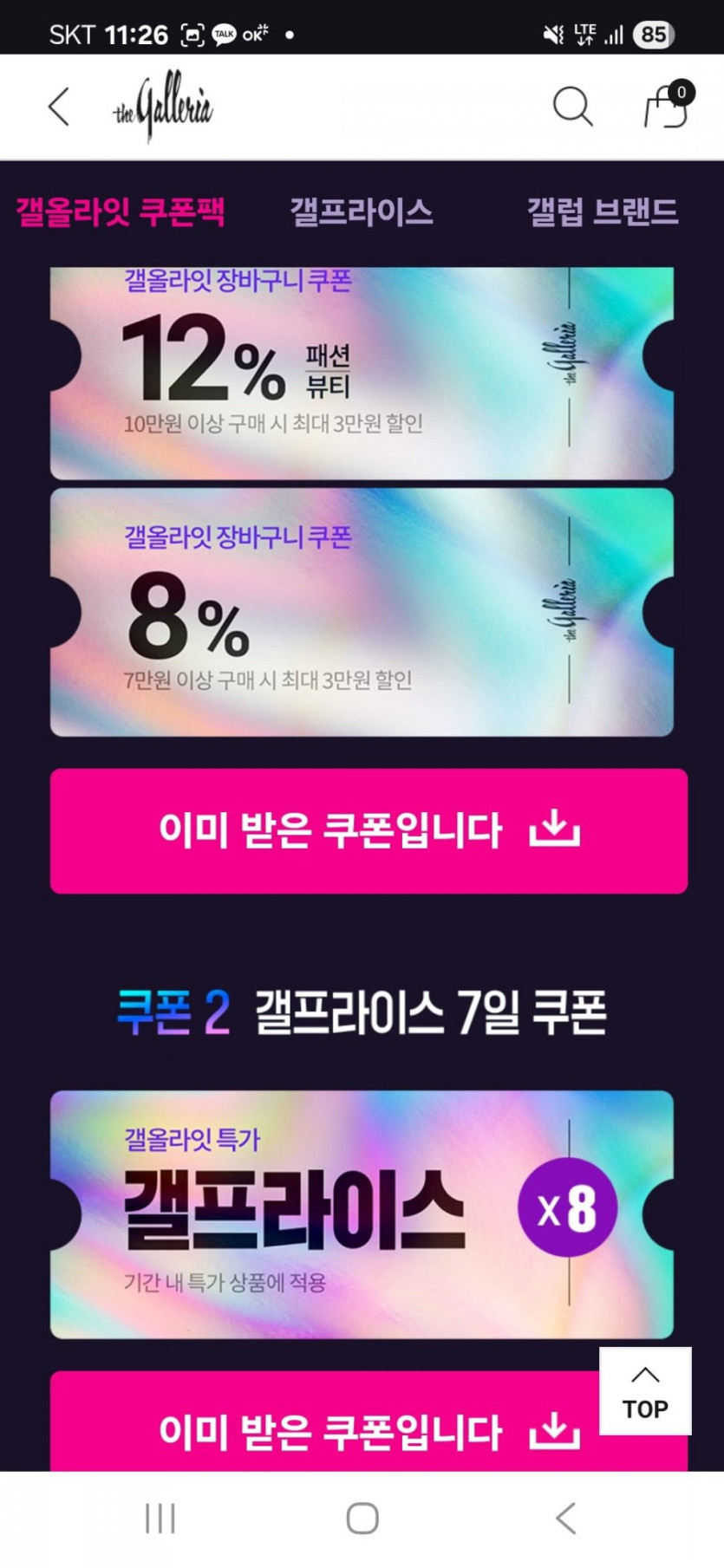Switch to the 갤럽 브랜드 tab
Viewport: 724px width, 1568px height.
click(603, 211)
